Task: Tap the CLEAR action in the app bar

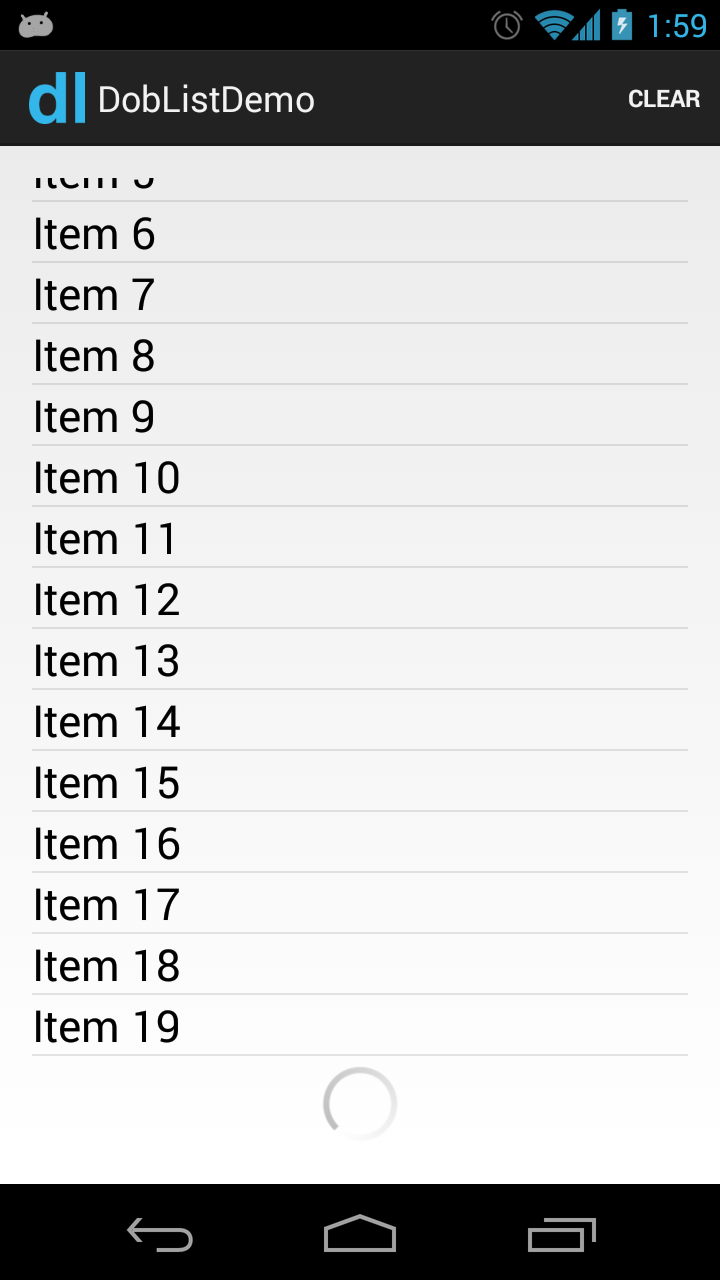Action: tap(663, 99)
